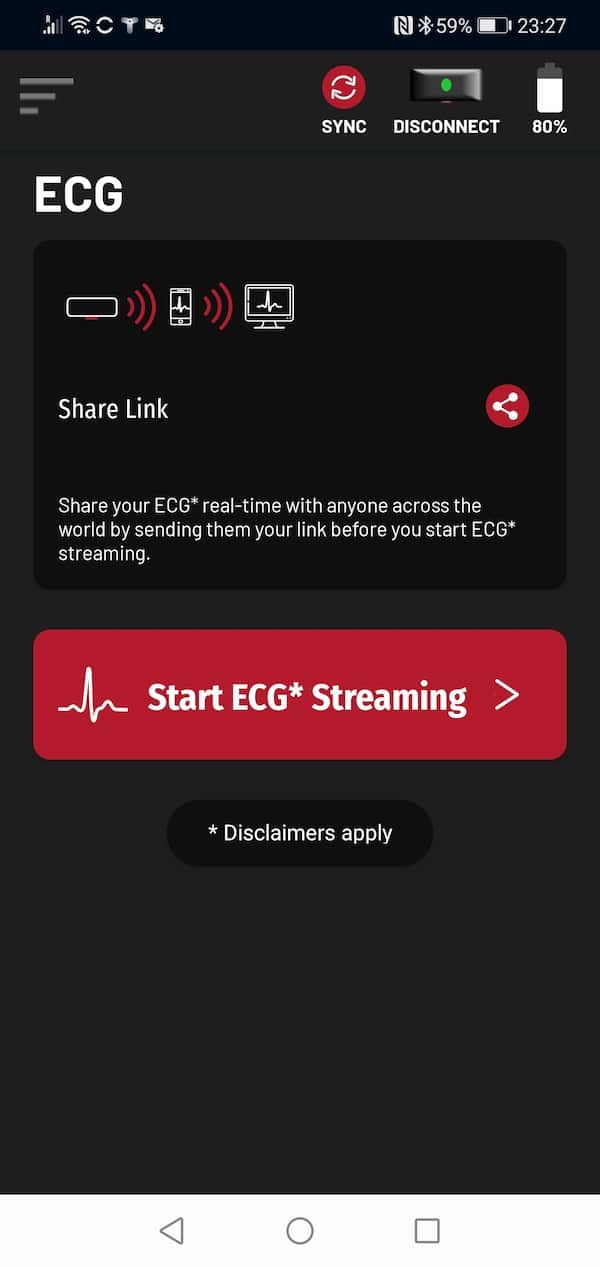Disconnect the sensor device
600x1267 pixels.
point(446,100)
